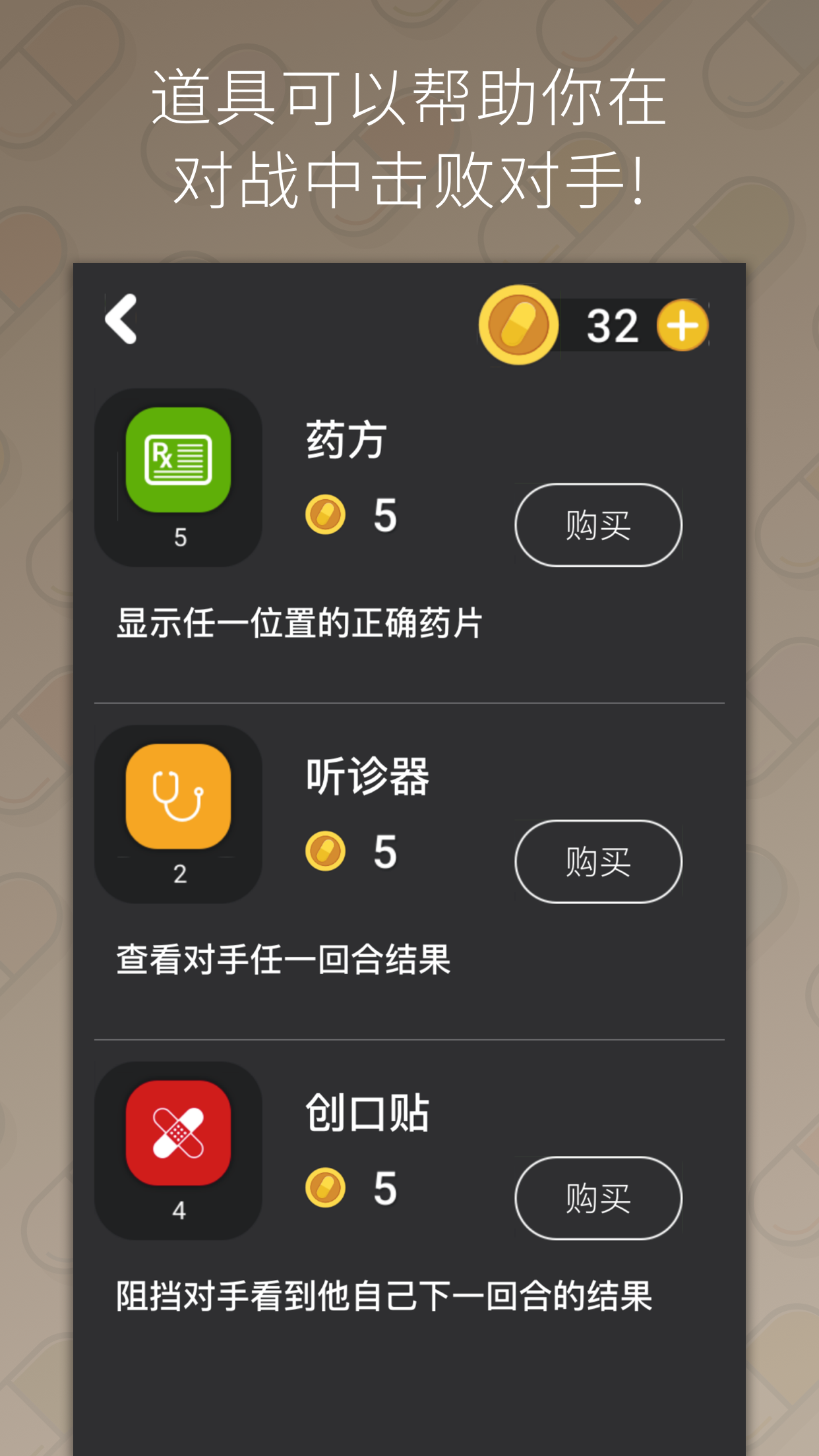Click the gold coin icon in the top bar
The height and width of the screenshot is (1456, 819).
[518, 324]
